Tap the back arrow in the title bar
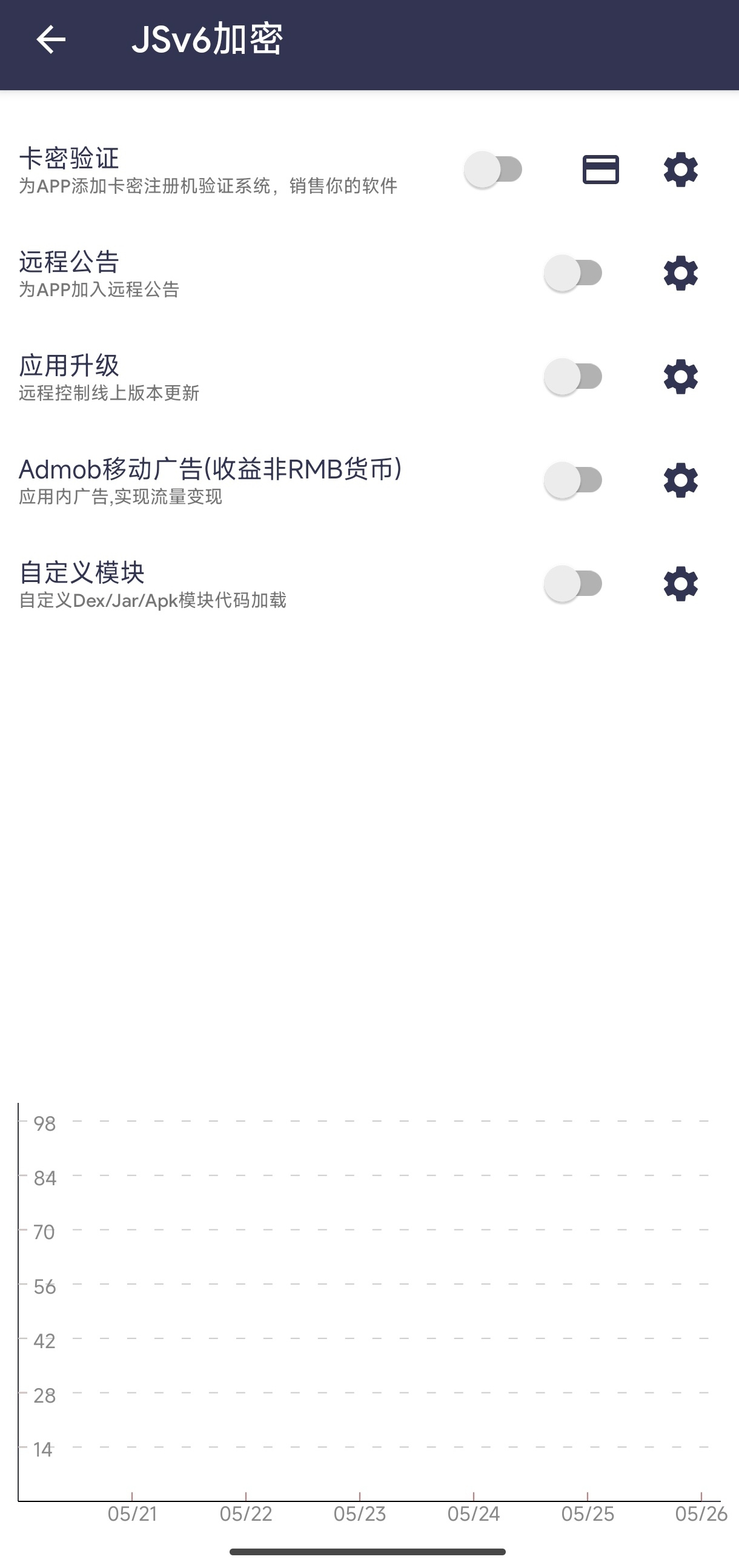The image size is (739, 1568). point(51,40)
